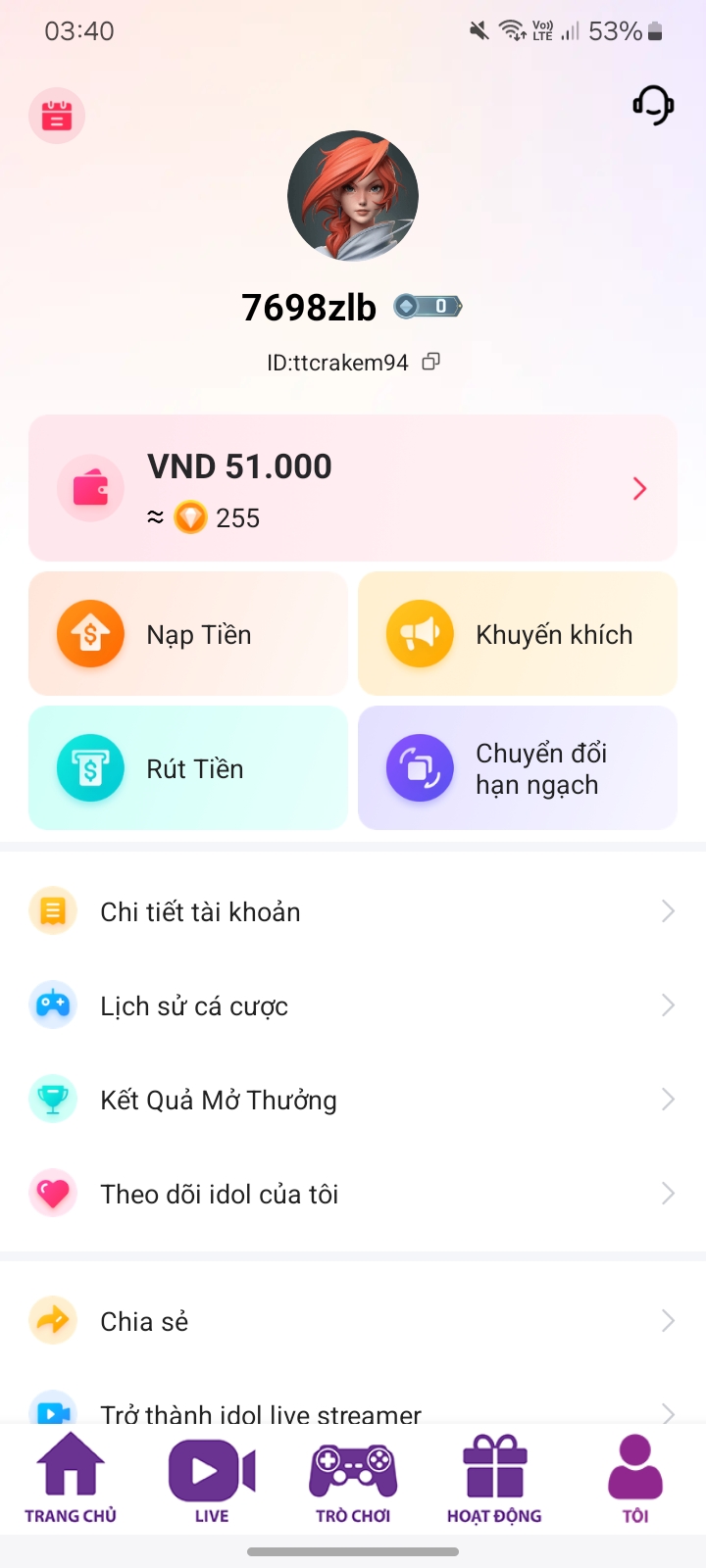706x1568 pixels.
Task: Open Trở thành idol live streamer
Action: click(353, 1411)
